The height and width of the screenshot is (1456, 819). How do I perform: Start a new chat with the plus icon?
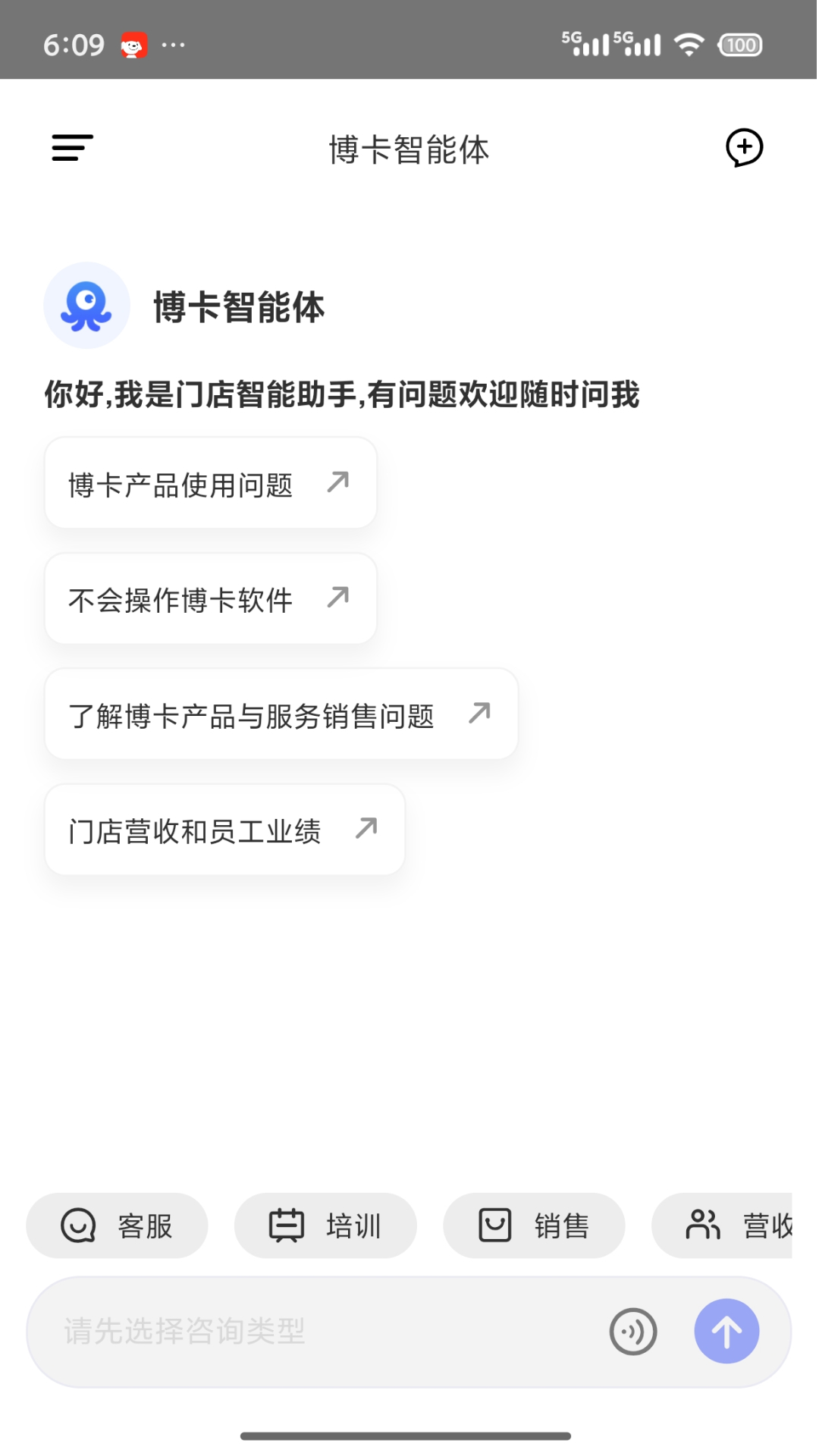coord(744,148)
